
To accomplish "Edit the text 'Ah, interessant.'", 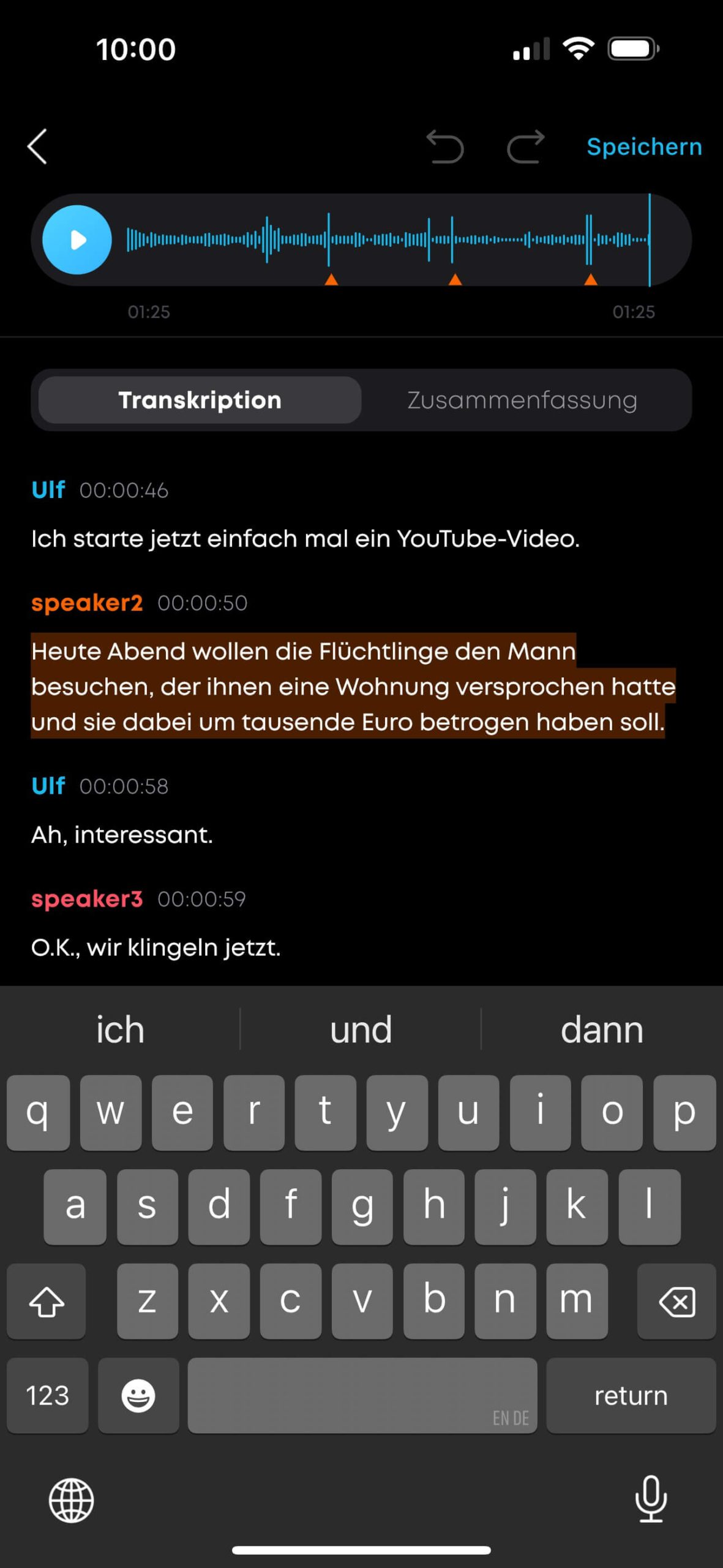I will pos(122,835).
